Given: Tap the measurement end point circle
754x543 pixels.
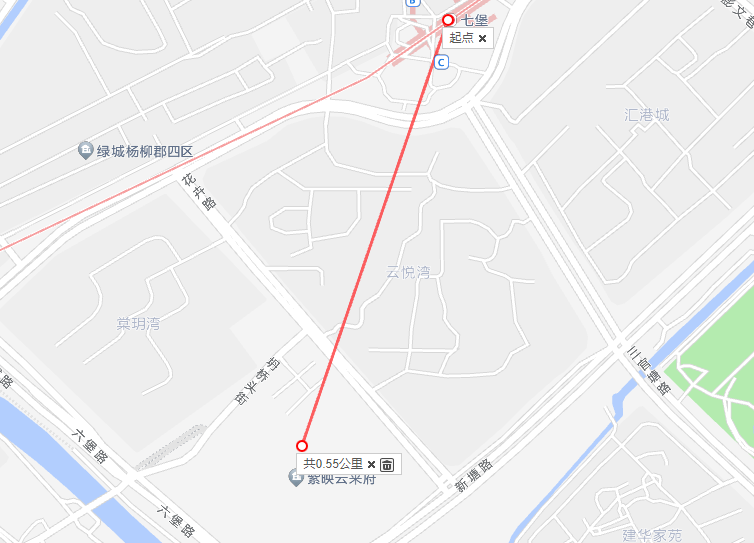Looking at the screenshot, I should point(302,446).
